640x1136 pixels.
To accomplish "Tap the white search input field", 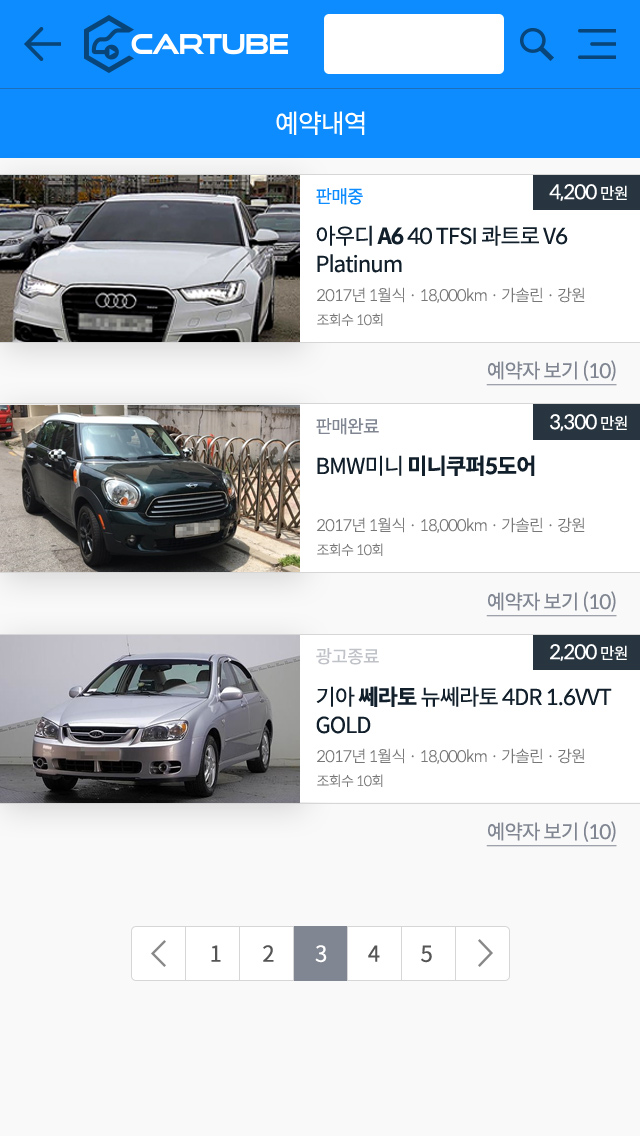I will [414, 44].
